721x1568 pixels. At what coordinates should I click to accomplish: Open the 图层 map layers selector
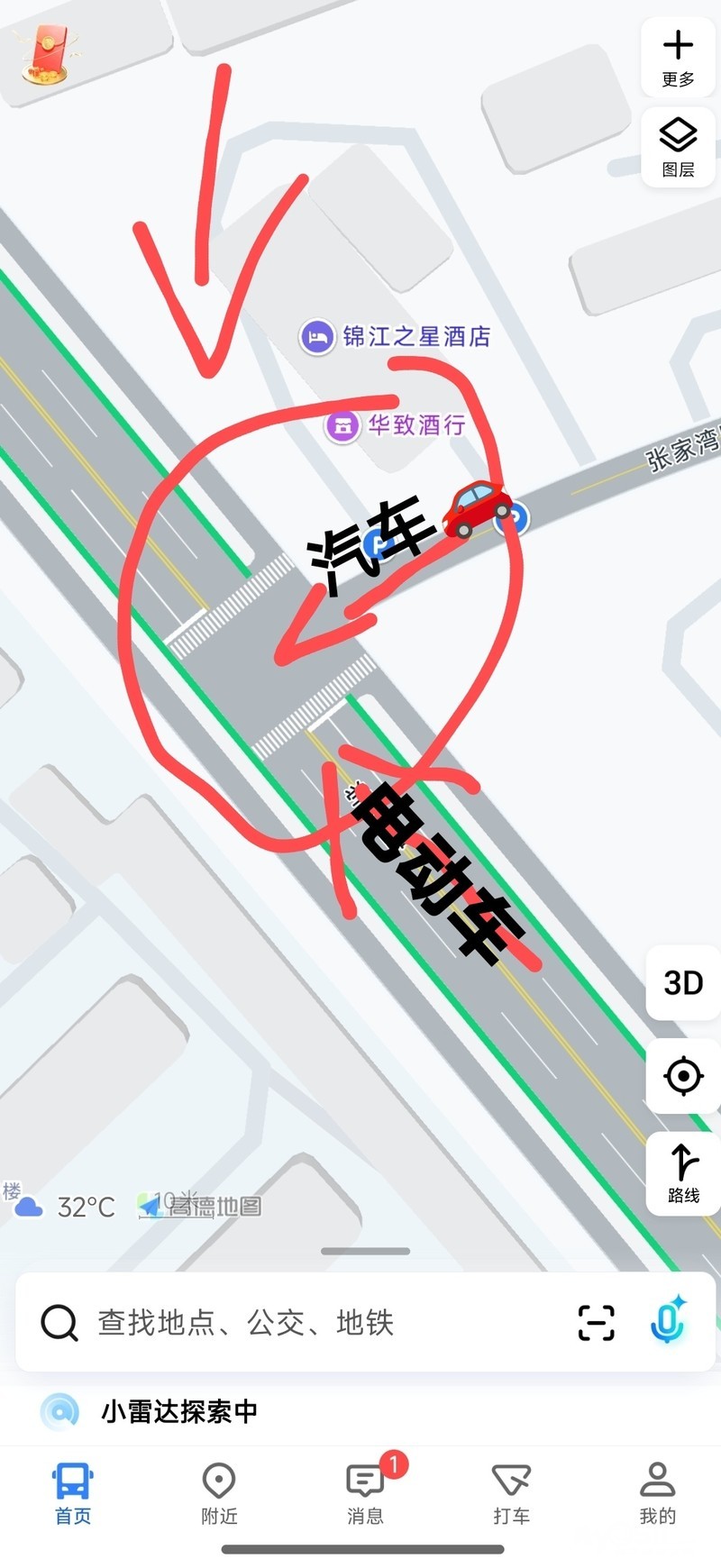click(x=678, y=148)
